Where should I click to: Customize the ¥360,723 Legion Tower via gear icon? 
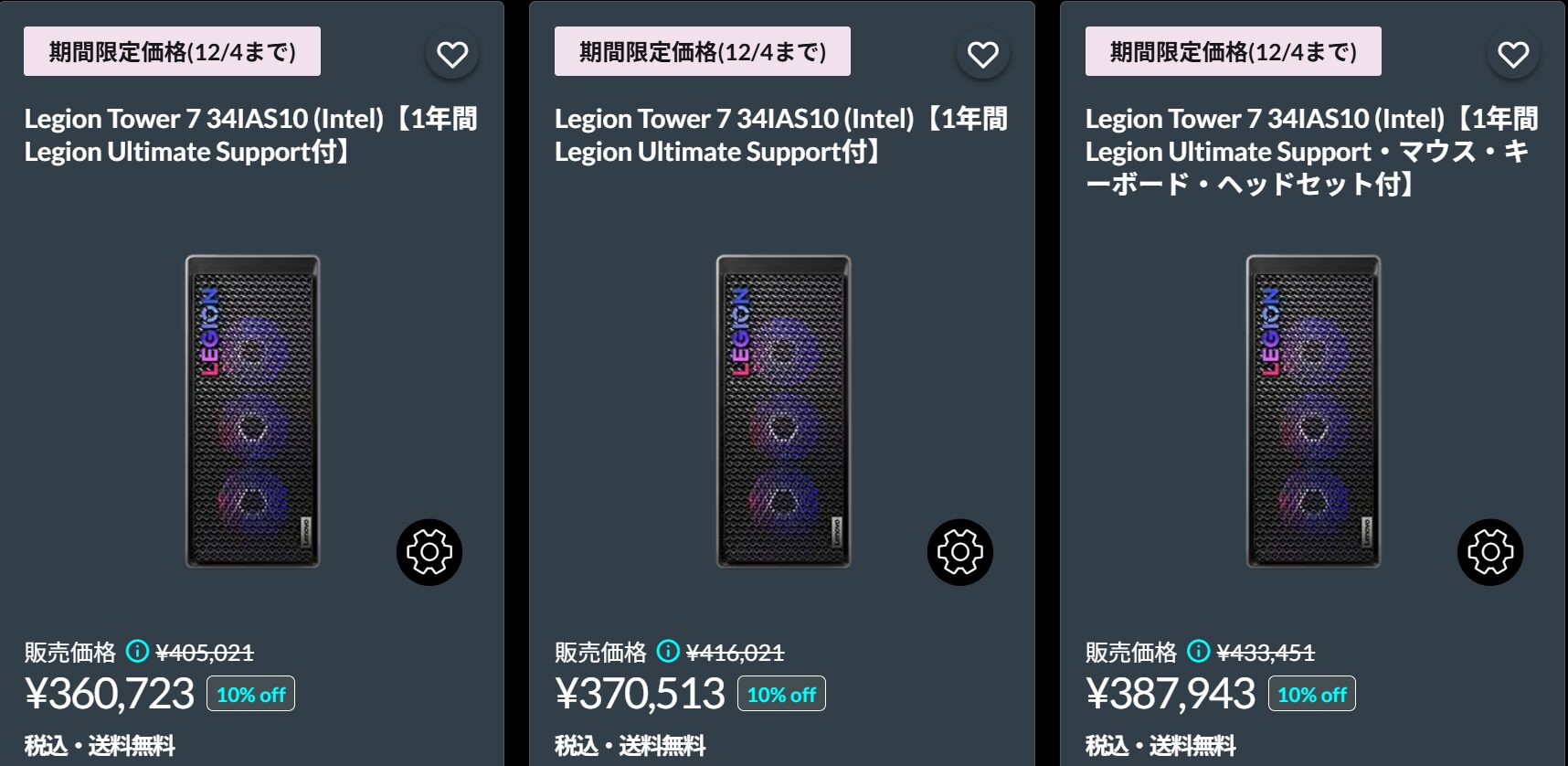[429, 552]
